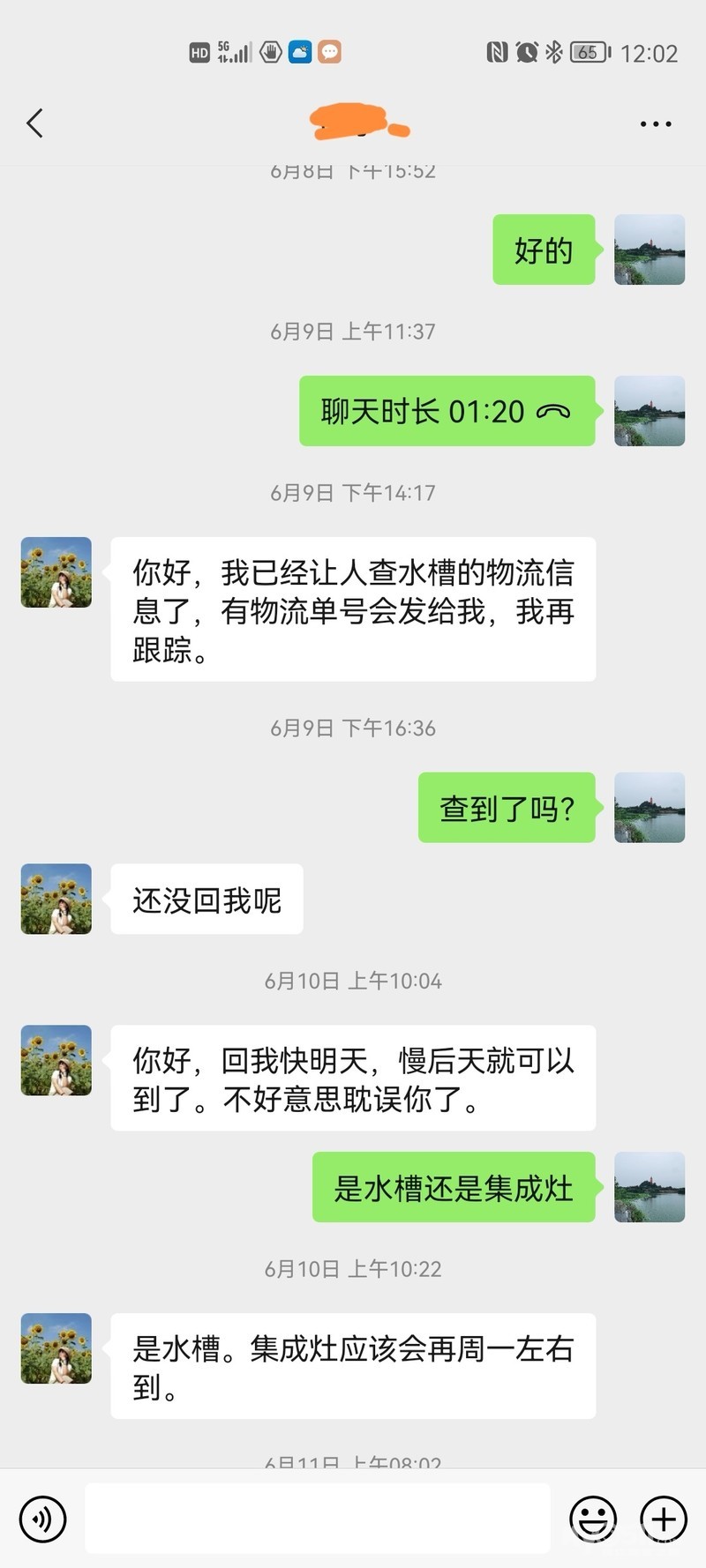The height and width of the screenshot is (1568, 706).
Task: Redial from the 聊天时长 01:20 call bubble
Action: [447, 411]
